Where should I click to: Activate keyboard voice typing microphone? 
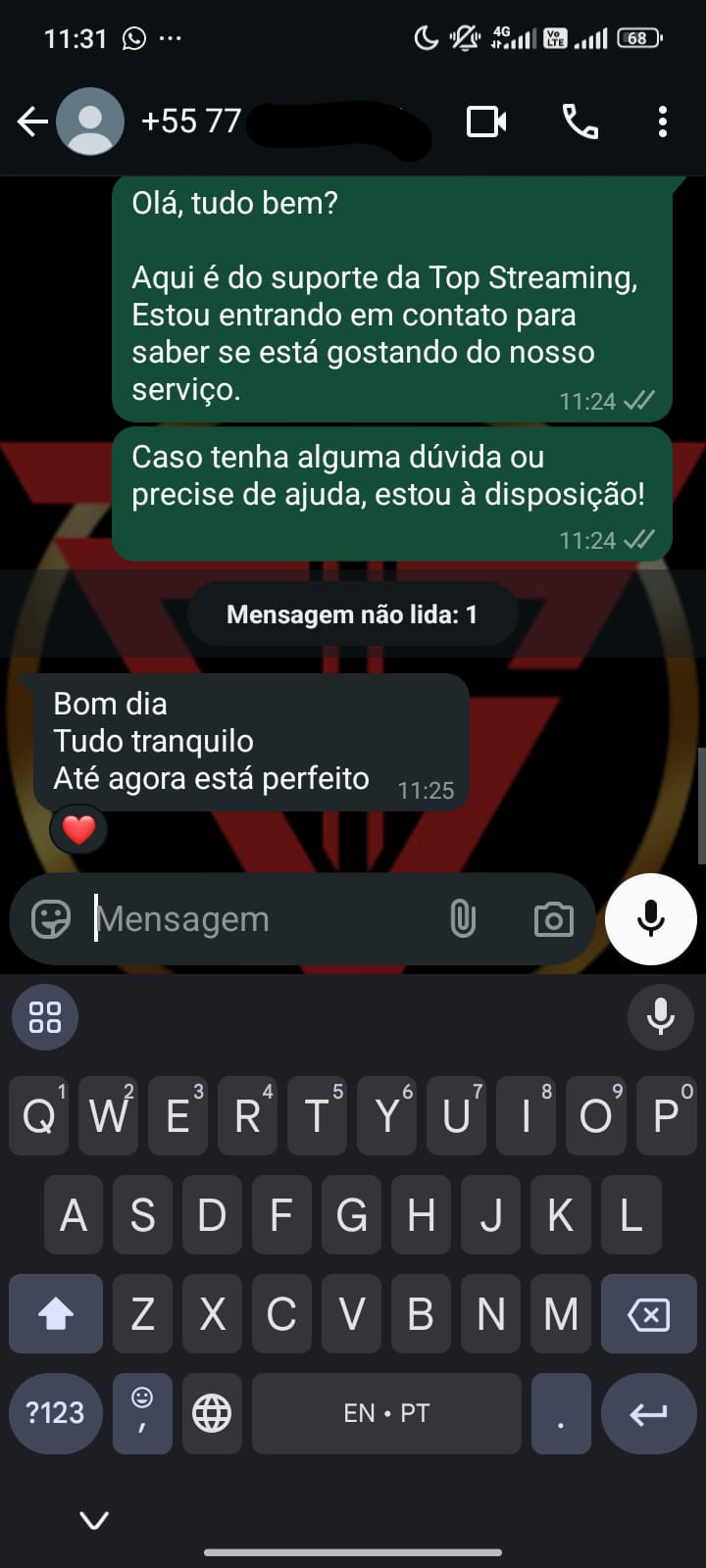coord(661,1017)
